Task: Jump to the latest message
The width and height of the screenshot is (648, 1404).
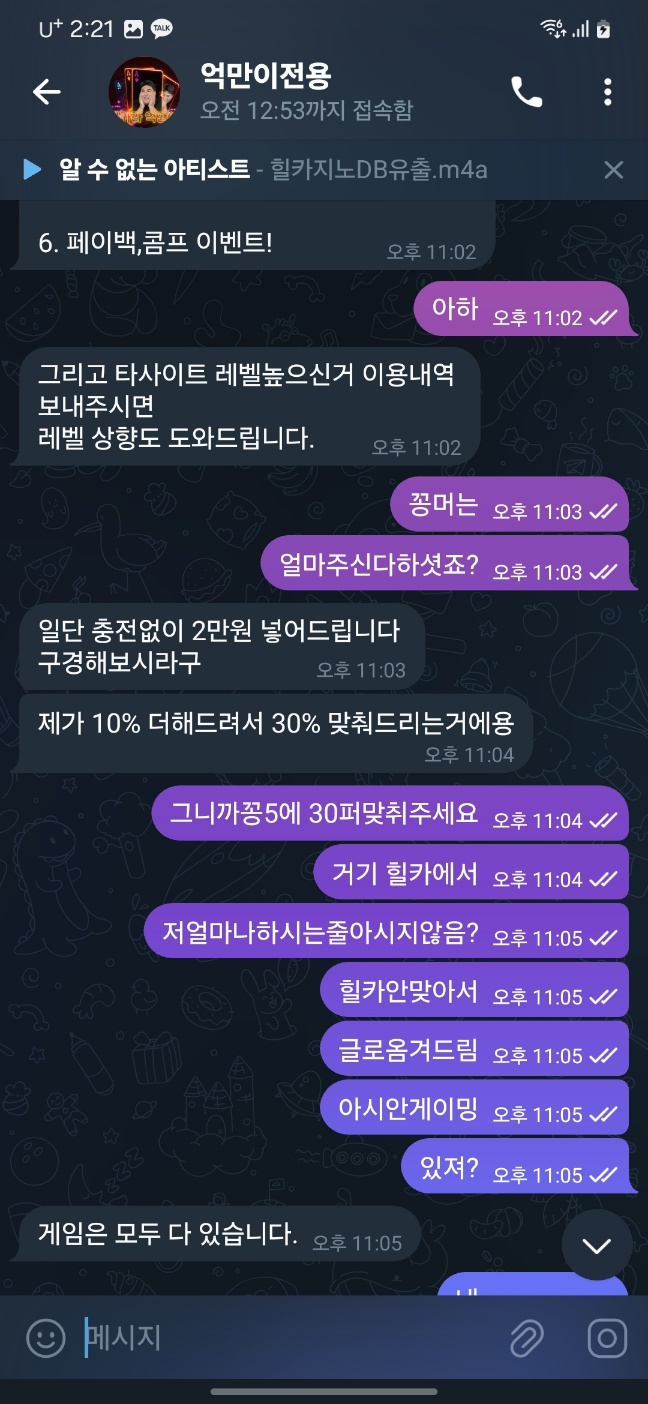Action: (597, 1245)
